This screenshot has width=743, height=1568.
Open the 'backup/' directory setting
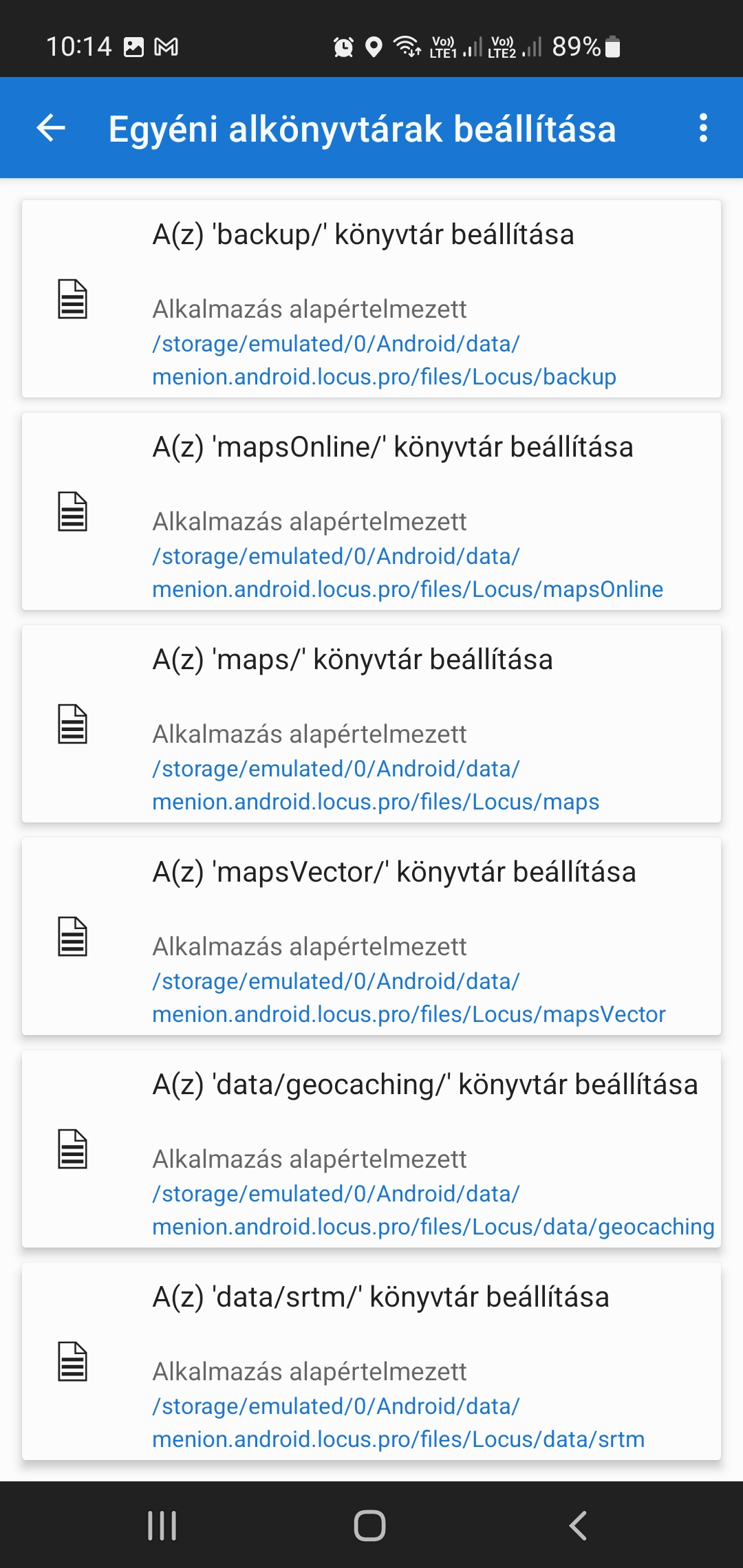pyautogui.click(x=371, y=299)
